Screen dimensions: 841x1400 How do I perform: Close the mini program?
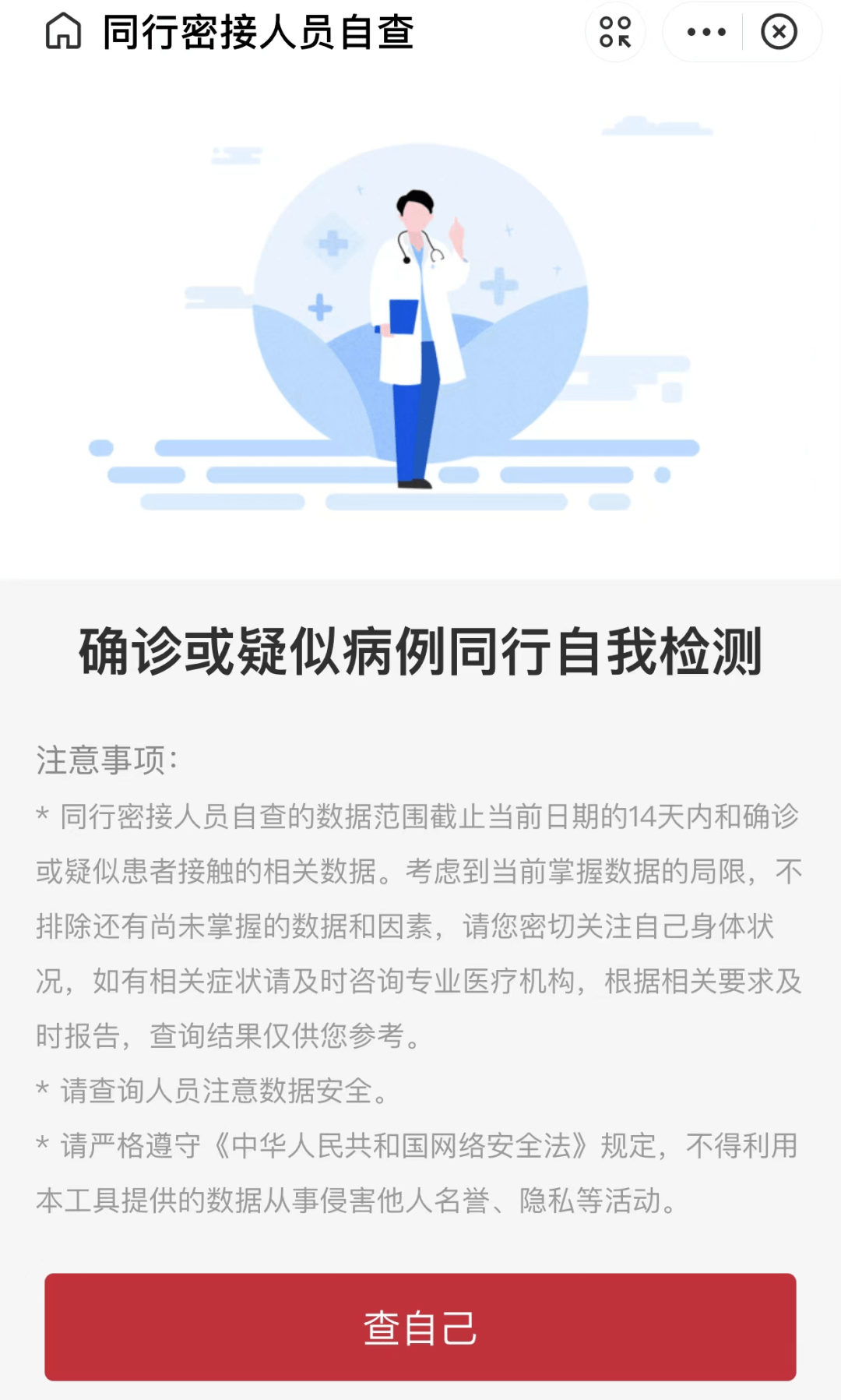[x=779, y=32]
